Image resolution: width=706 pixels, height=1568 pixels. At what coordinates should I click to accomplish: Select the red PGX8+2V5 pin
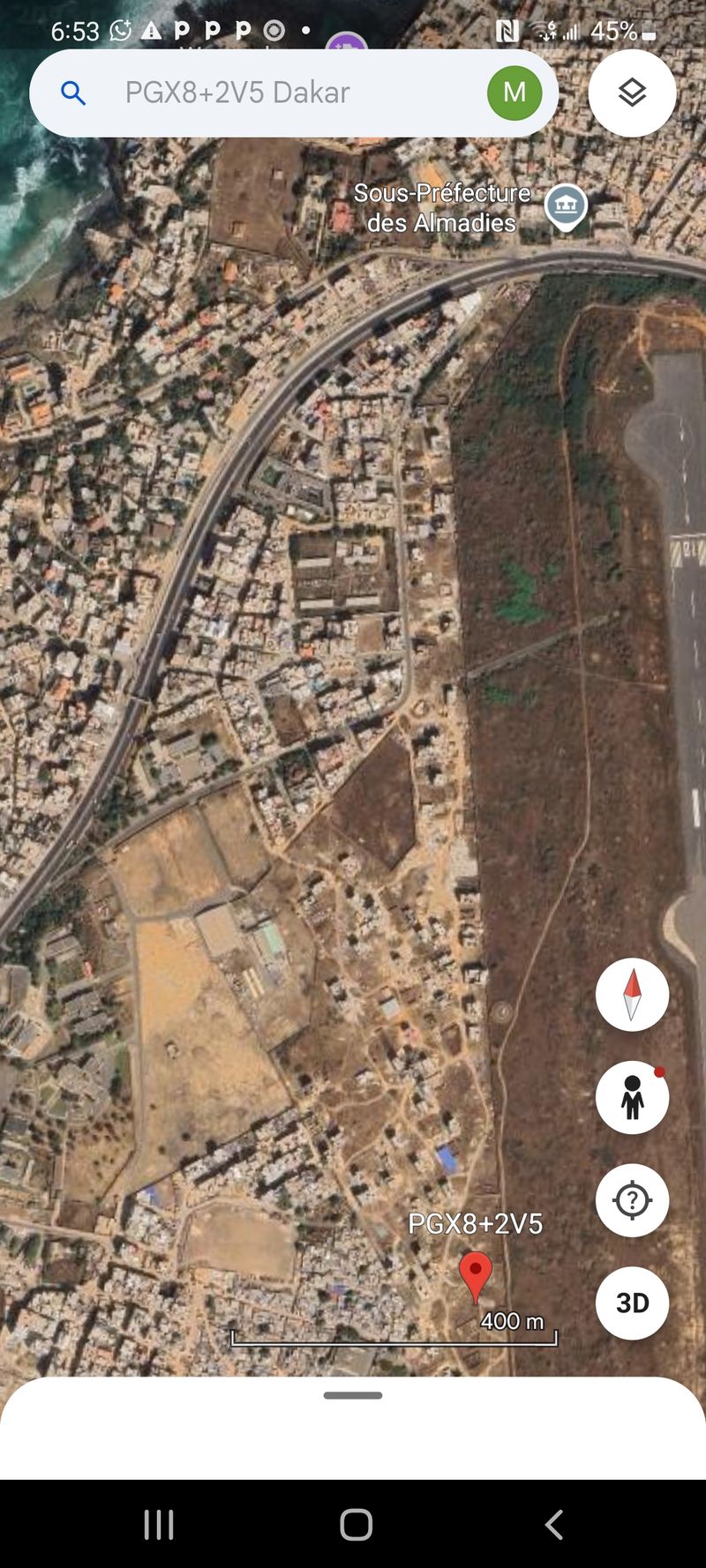point(476,1277)
